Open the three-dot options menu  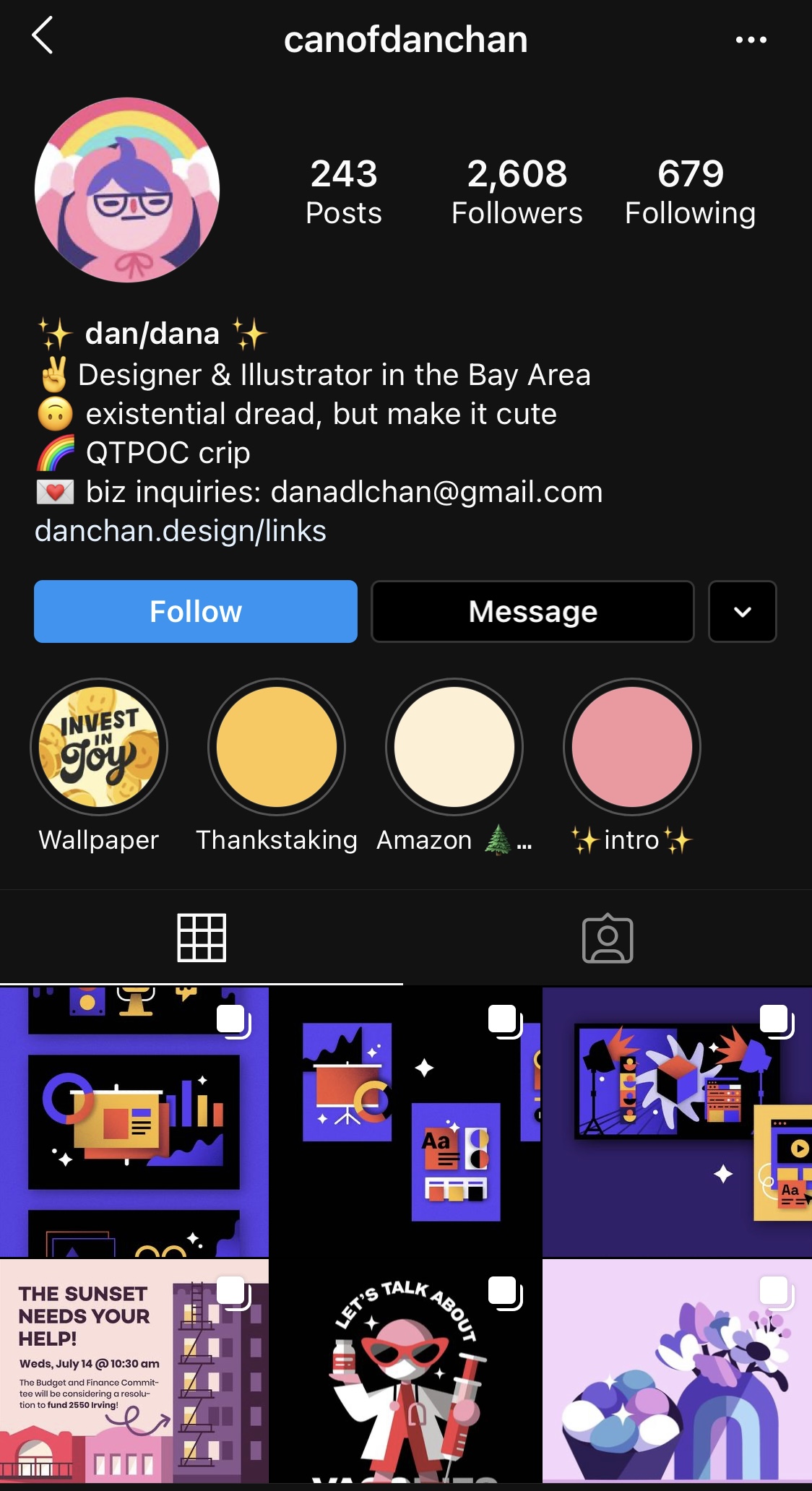point(751,40)
